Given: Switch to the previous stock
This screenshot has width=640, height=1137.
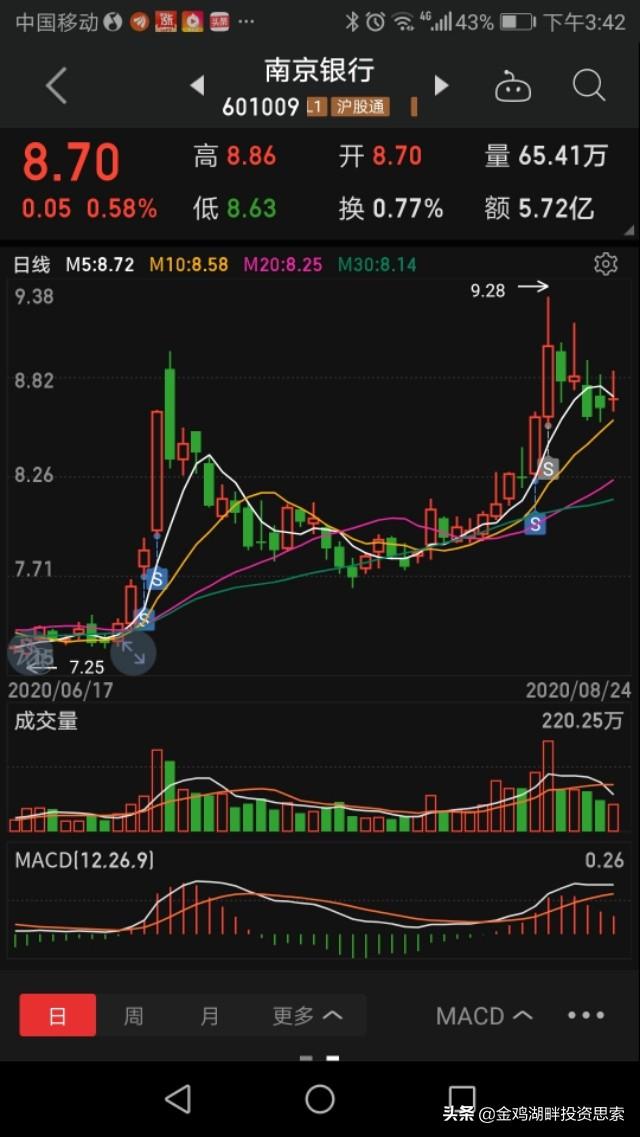Looking at the screenshot, I should (x=197, y=85).
